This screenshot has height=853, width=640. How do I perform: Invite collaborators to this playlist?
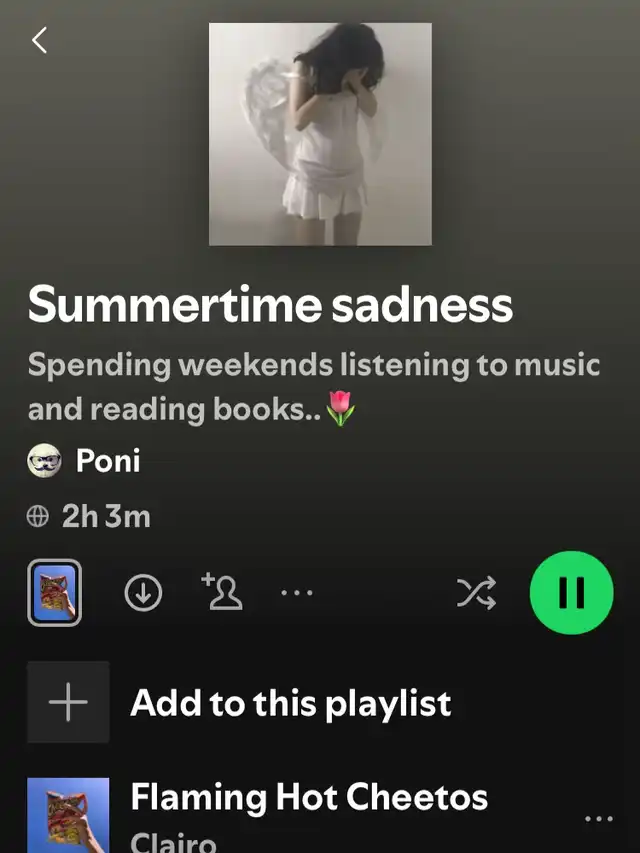222,592
